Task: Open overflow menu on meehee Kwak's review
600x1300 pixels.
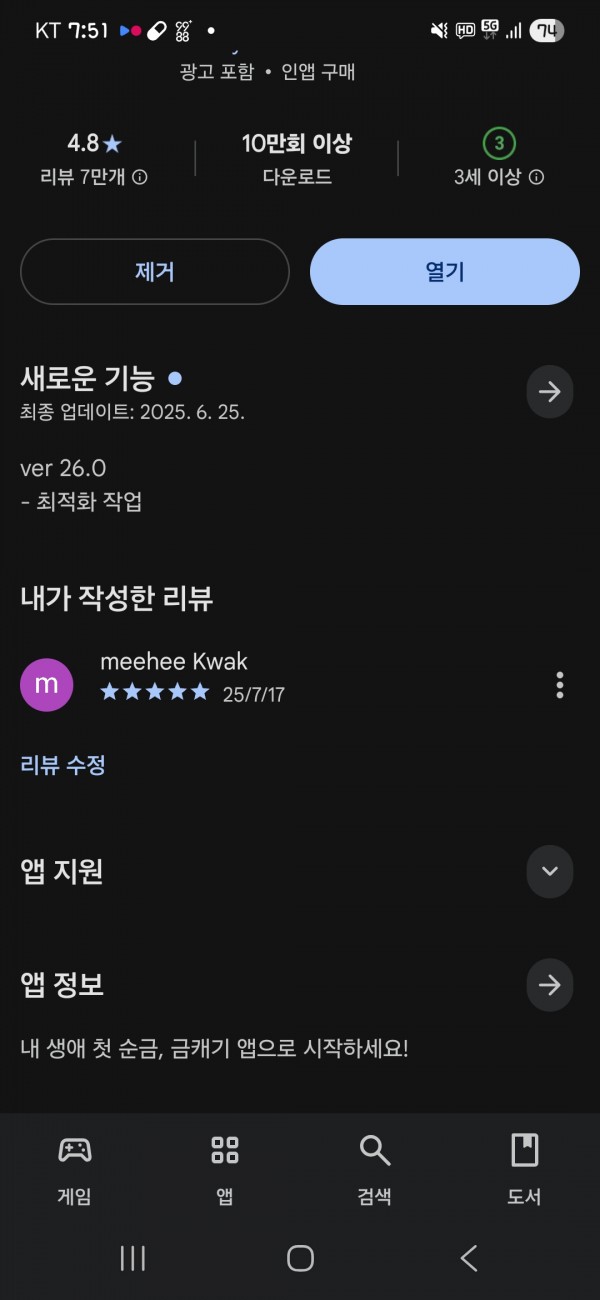Action: pos(559,685)
